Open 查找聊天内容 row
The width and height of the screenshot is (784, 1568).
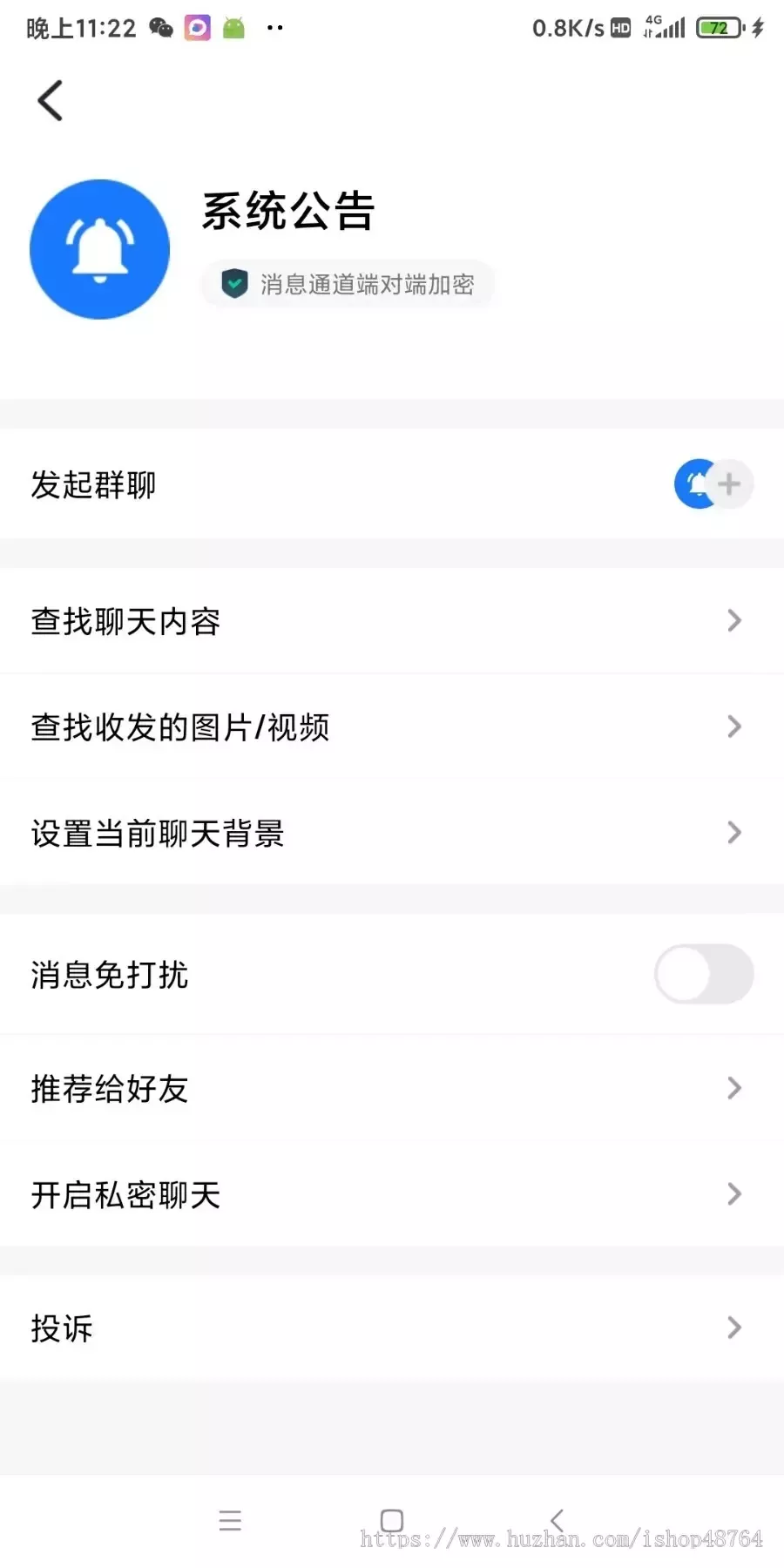pyautogui.click(x=392, y=621)
